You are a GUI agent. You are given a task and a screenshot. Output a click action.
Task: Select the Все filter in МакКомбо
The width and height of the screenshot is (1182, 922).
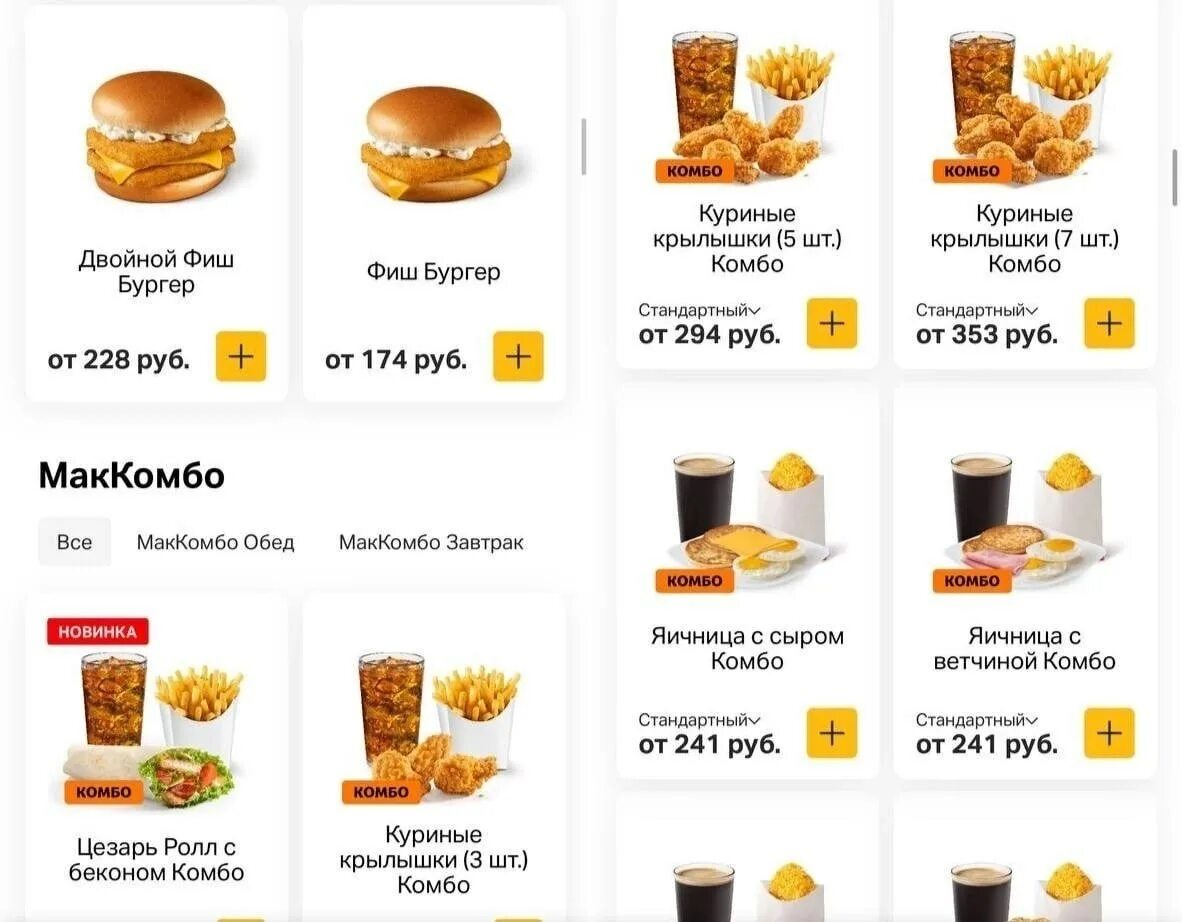pyautogui.click(x=74, y=542)
